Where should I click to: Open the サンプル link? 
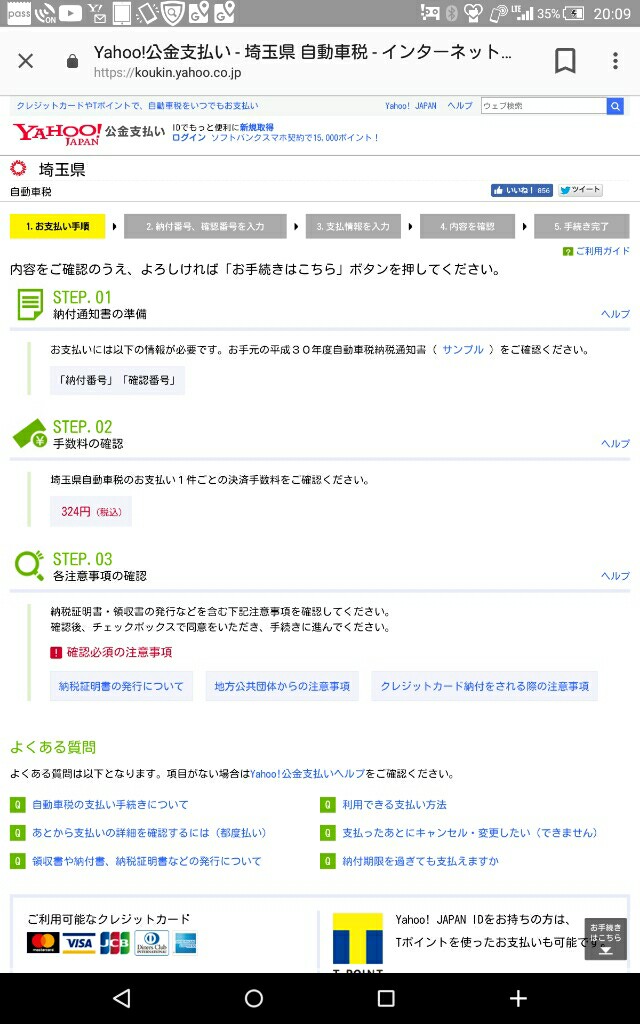tap(463, 349)
